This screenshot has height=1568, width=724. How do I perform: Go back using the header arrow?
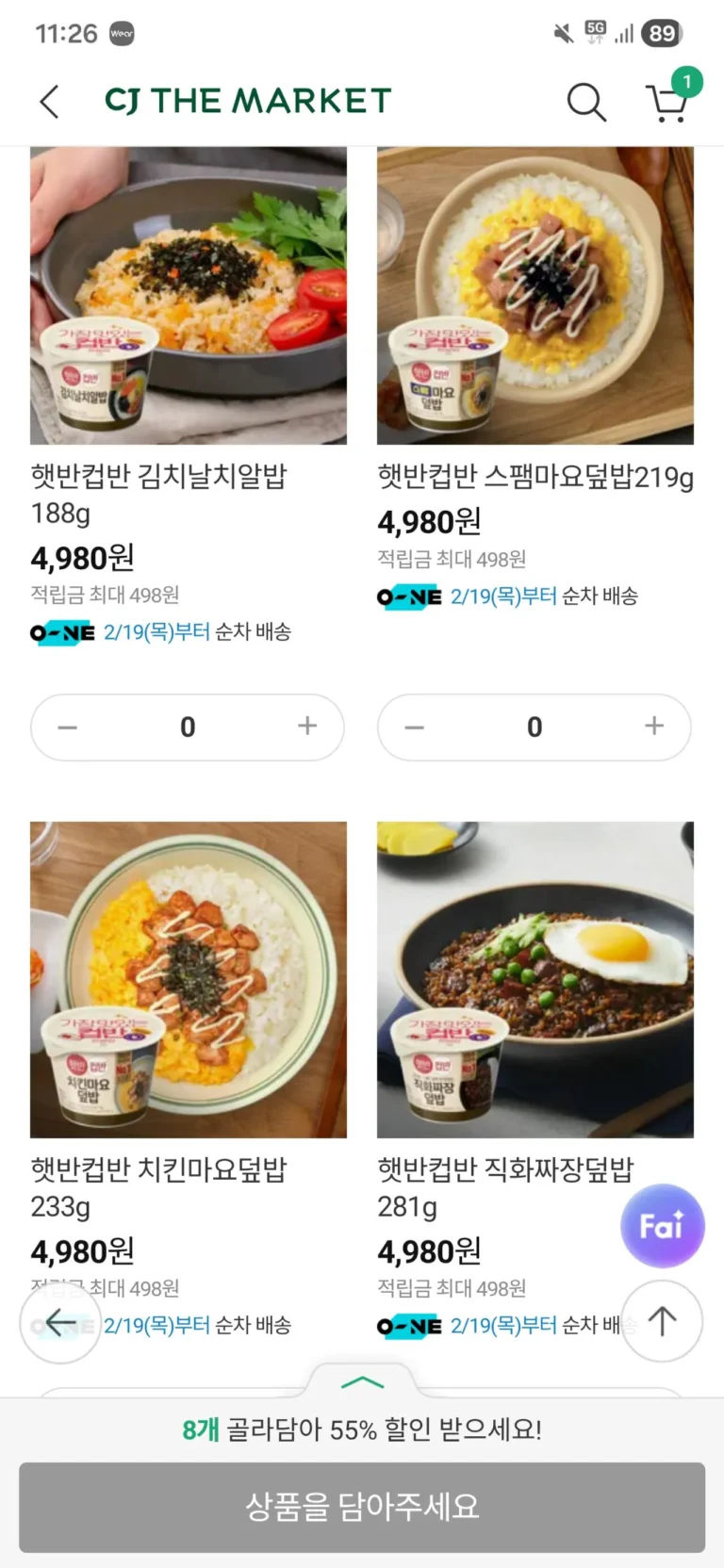[50, 102]
